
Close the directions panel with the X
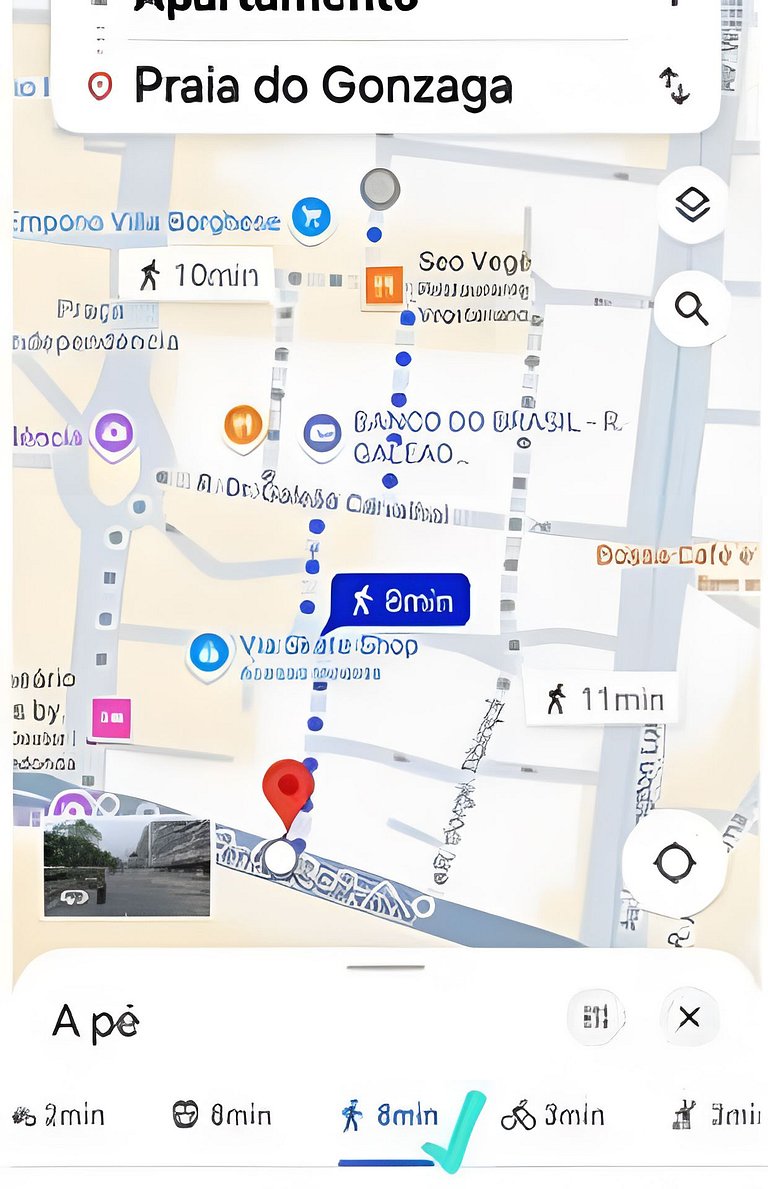point(690,1017)
